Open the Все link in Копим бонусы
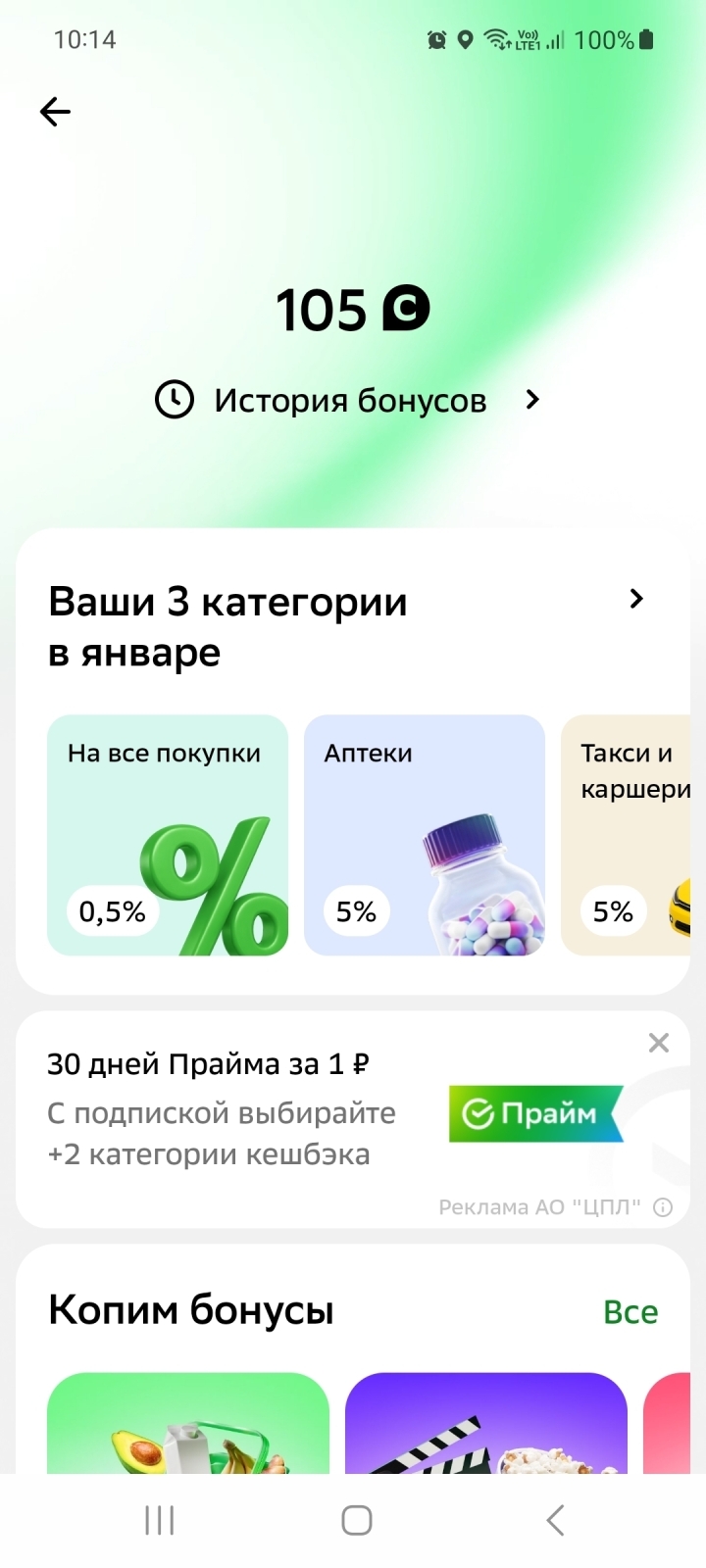The height and width of the screenshot is (1568, 706). pos(630,1310)
